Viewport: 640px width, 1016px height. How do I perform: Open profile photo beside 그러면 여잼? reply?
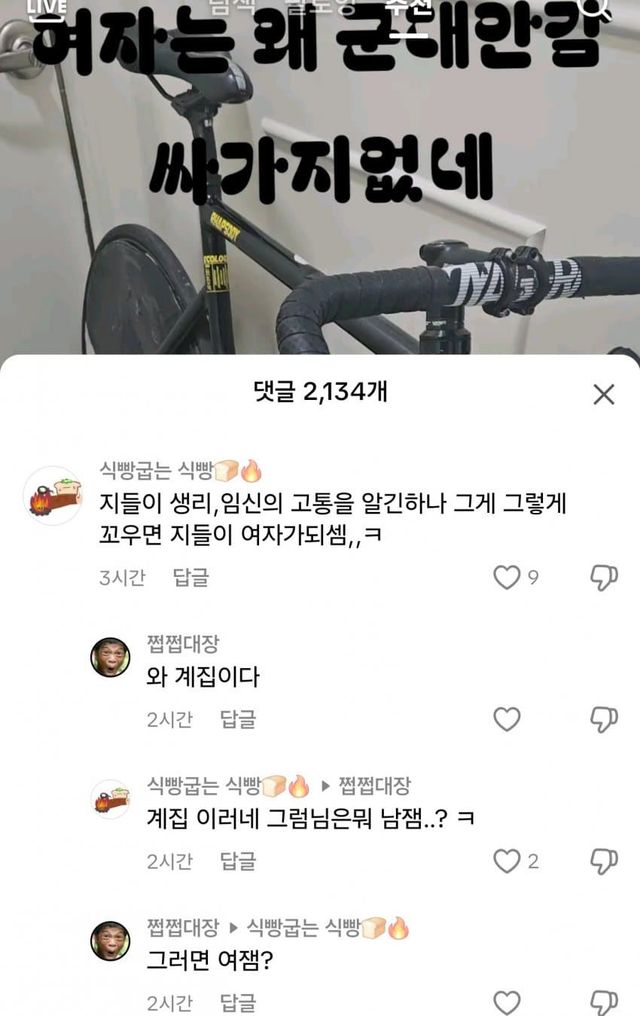pos(111,940)
